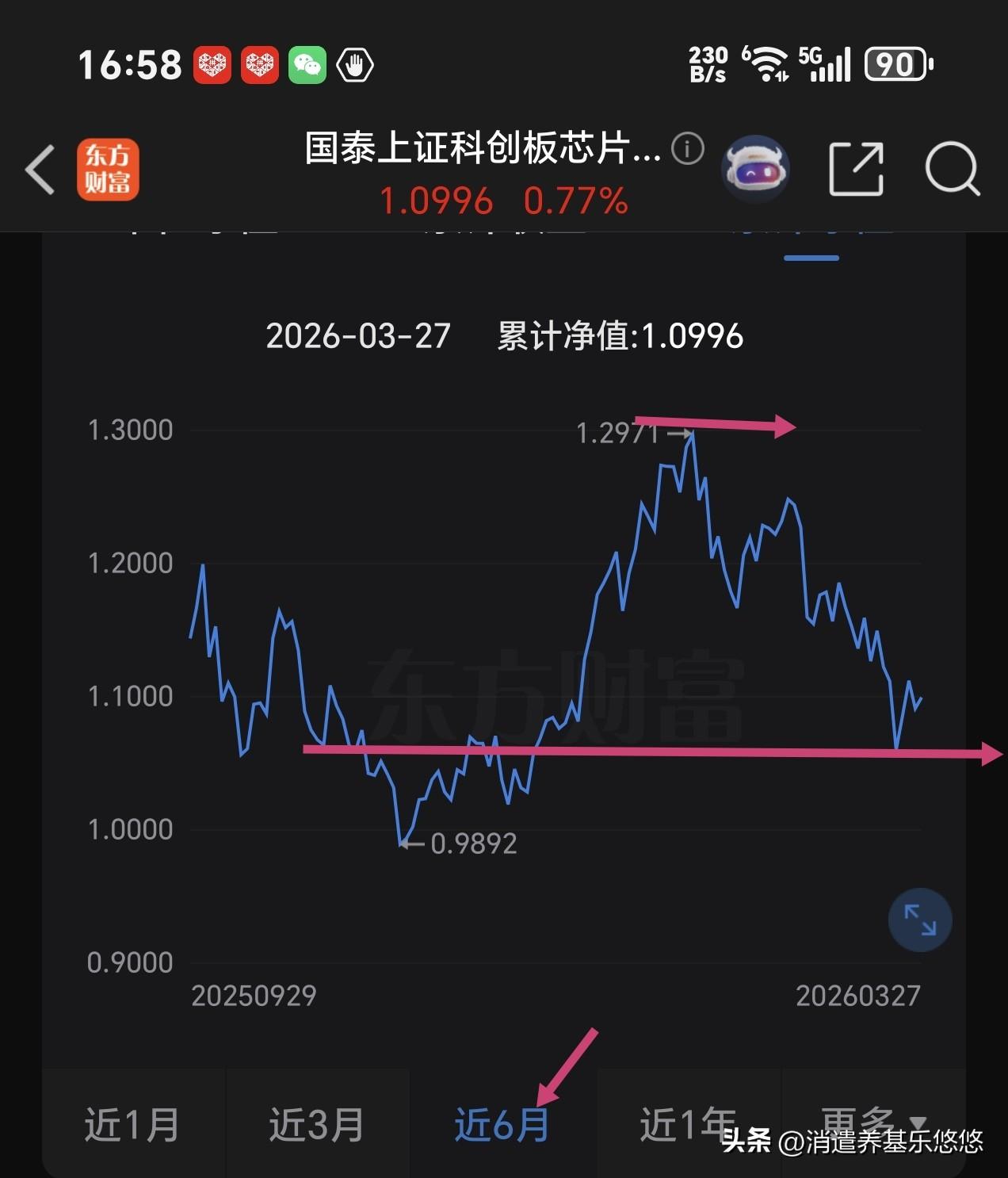Switch to the 近1月 time range tab
The height and width of the screenshot is (1178, 1008).
(133, 1122)
